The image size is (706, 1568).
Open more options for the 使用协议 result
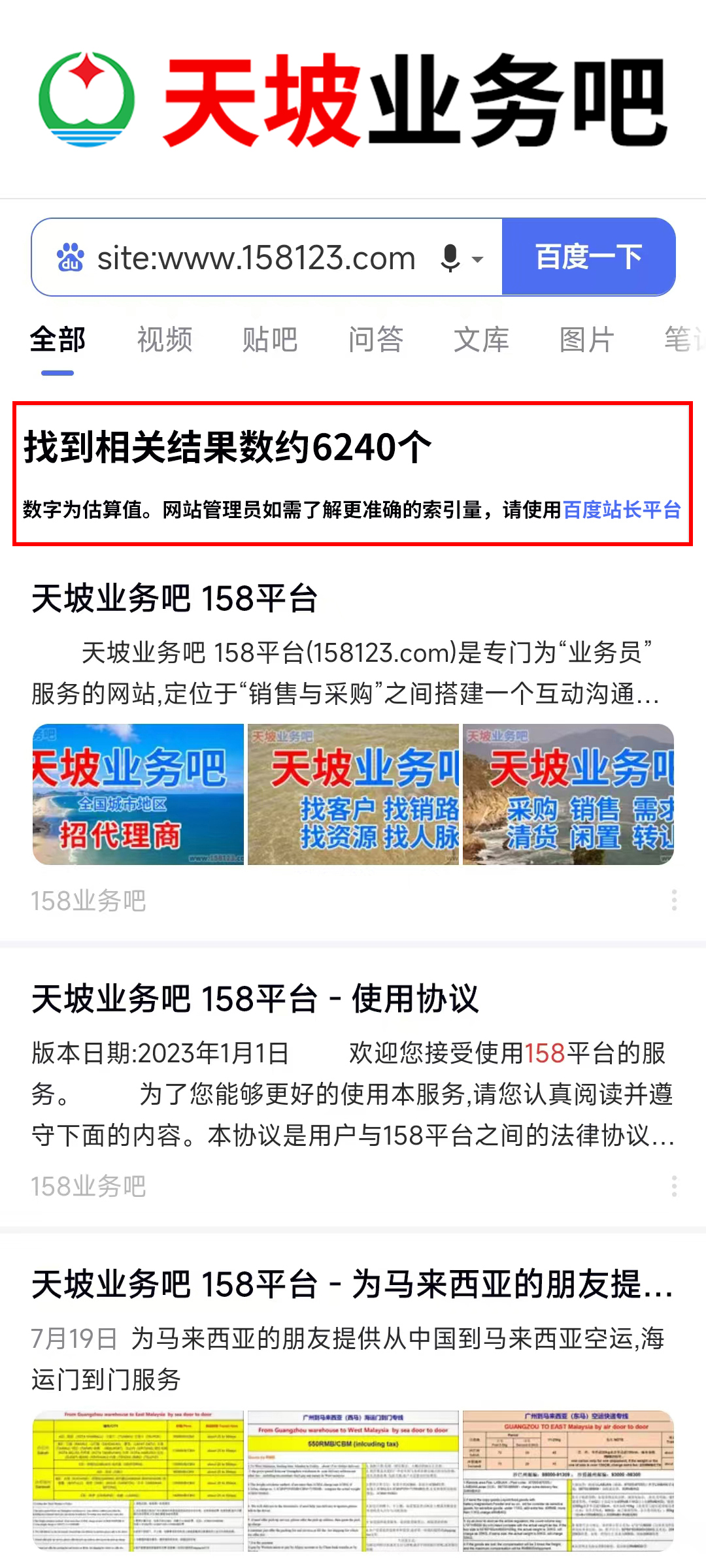(674, 1186)
